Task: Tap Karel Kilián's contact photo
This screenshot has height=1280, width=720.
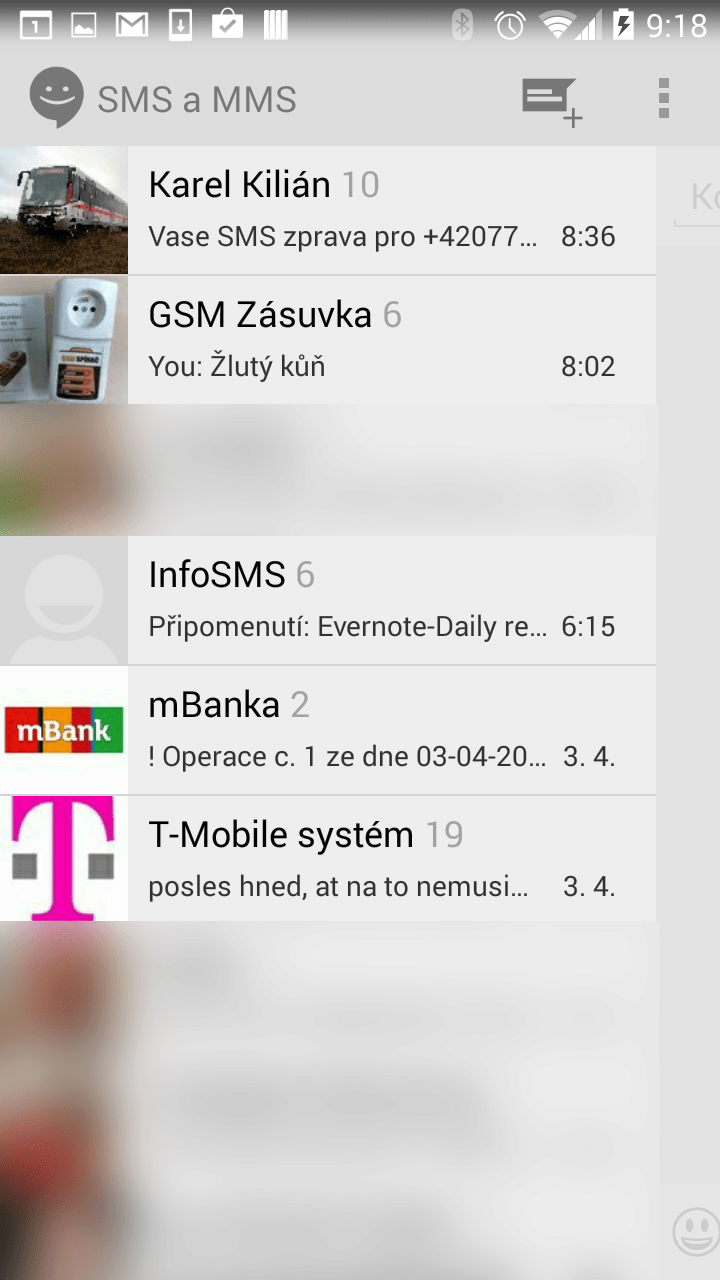Action: pyautogui.click(x=64, y=210)
